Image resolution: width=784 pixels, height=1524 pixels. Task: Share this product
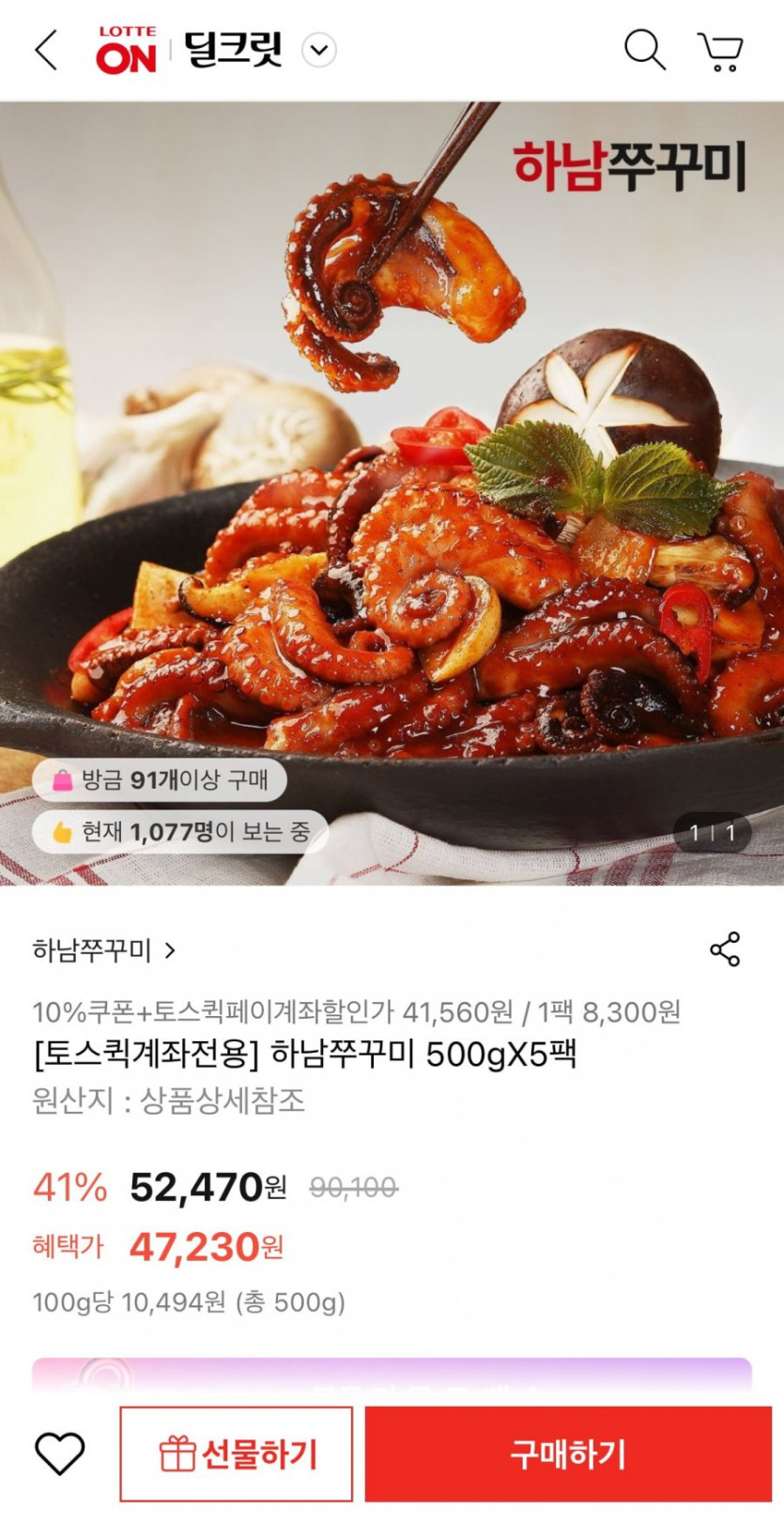(724, 949)
